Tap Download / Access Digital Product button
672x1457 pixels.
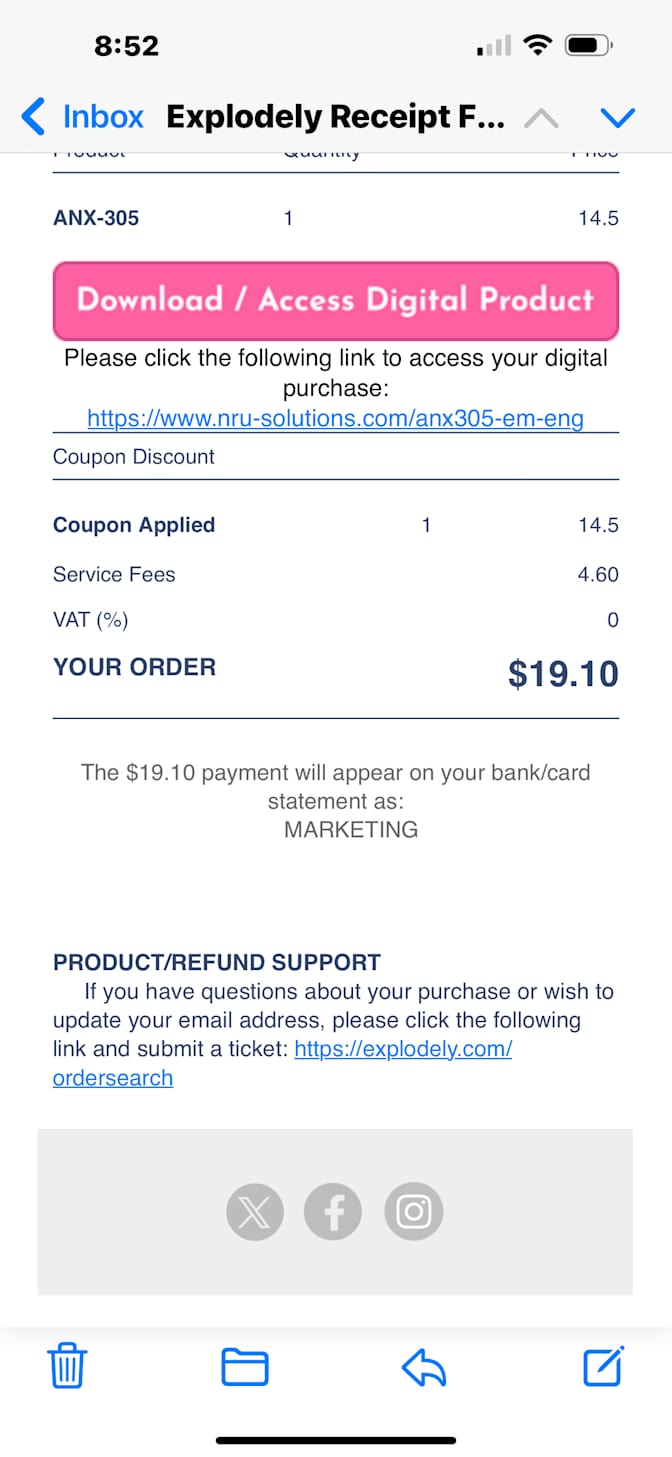pos(336,301)
